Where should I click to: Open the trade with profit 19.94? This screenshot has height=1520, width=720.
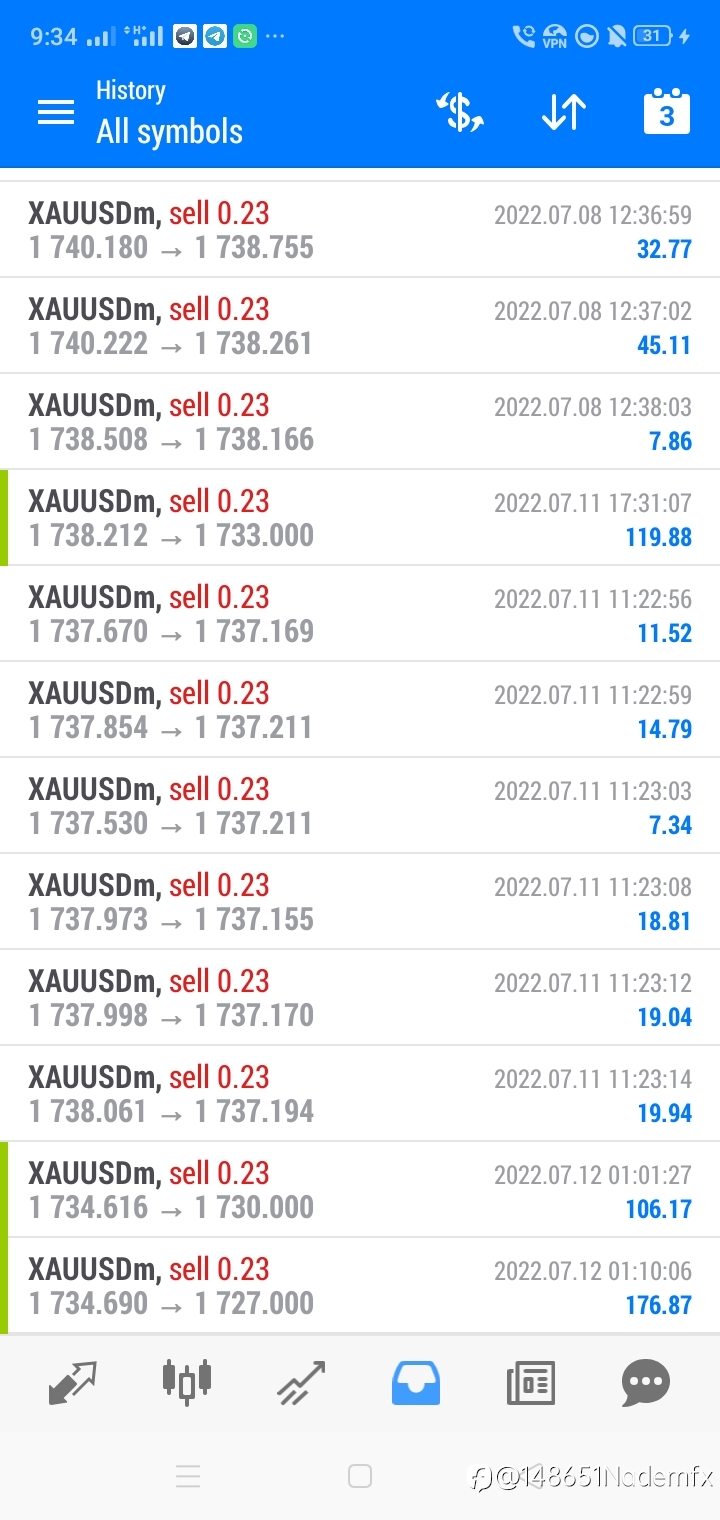[x=360, y=1094]
